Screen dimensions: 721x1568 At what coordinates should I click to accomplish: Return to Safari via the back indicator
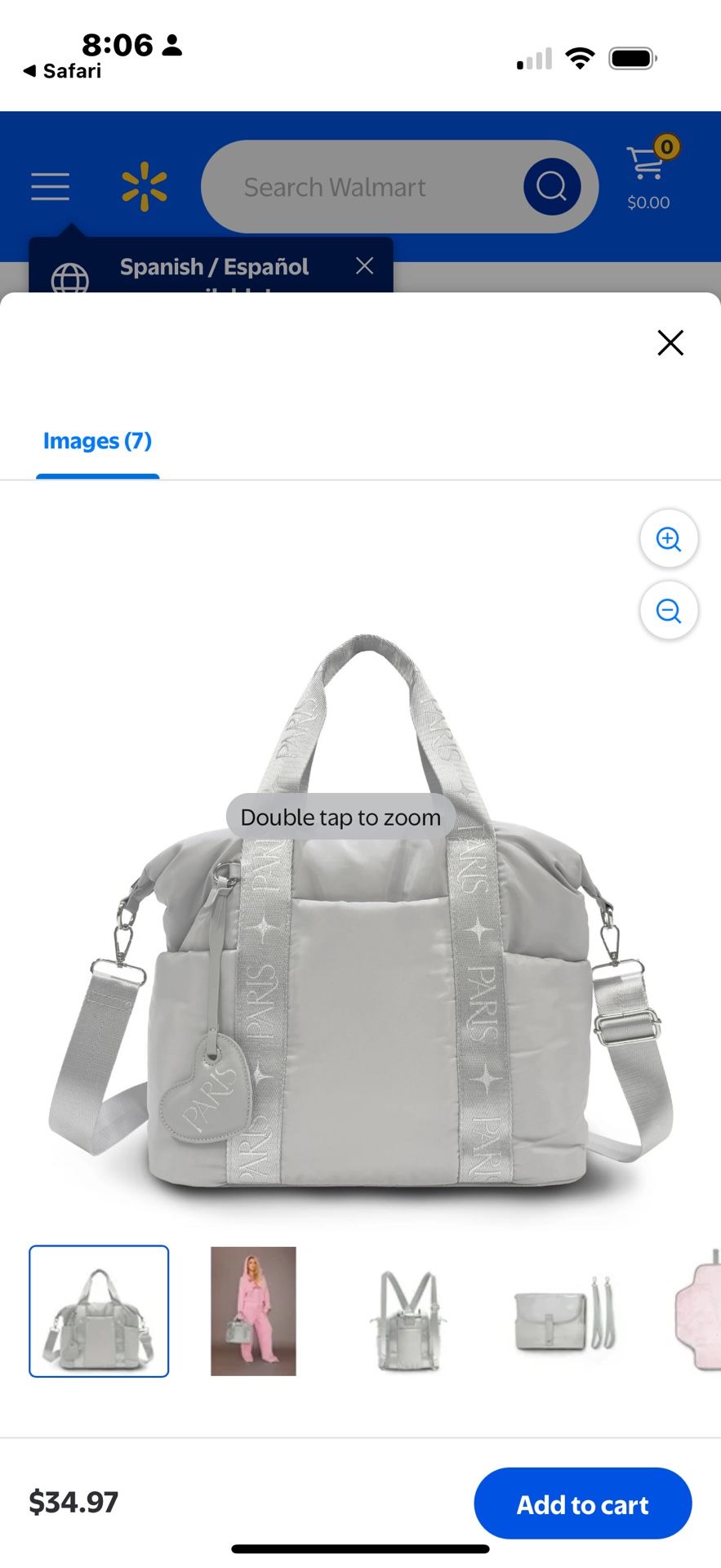(61, 71)
